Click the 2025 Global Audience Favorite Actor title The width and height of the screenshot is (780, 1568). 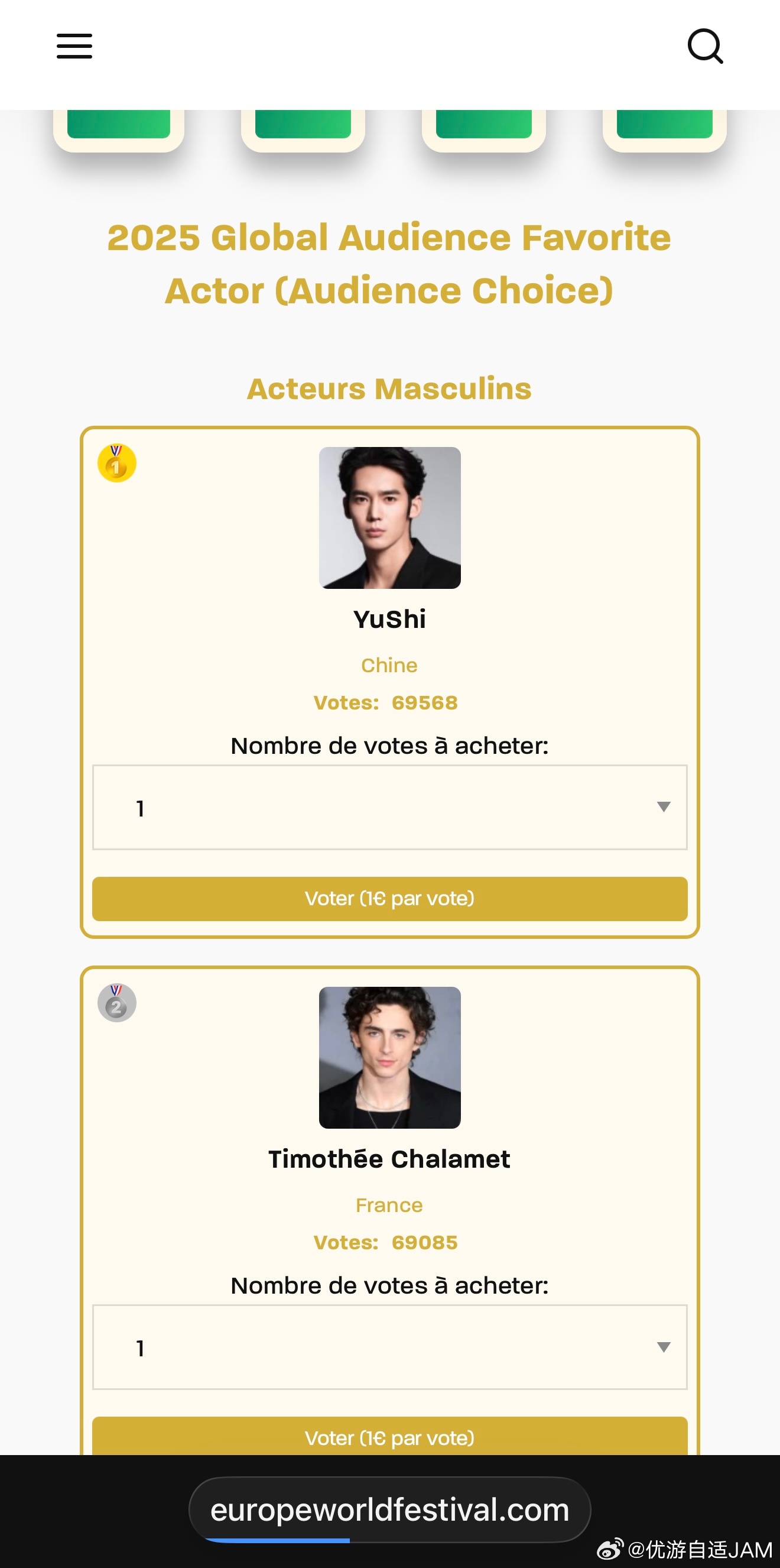[x=390, y=263]
